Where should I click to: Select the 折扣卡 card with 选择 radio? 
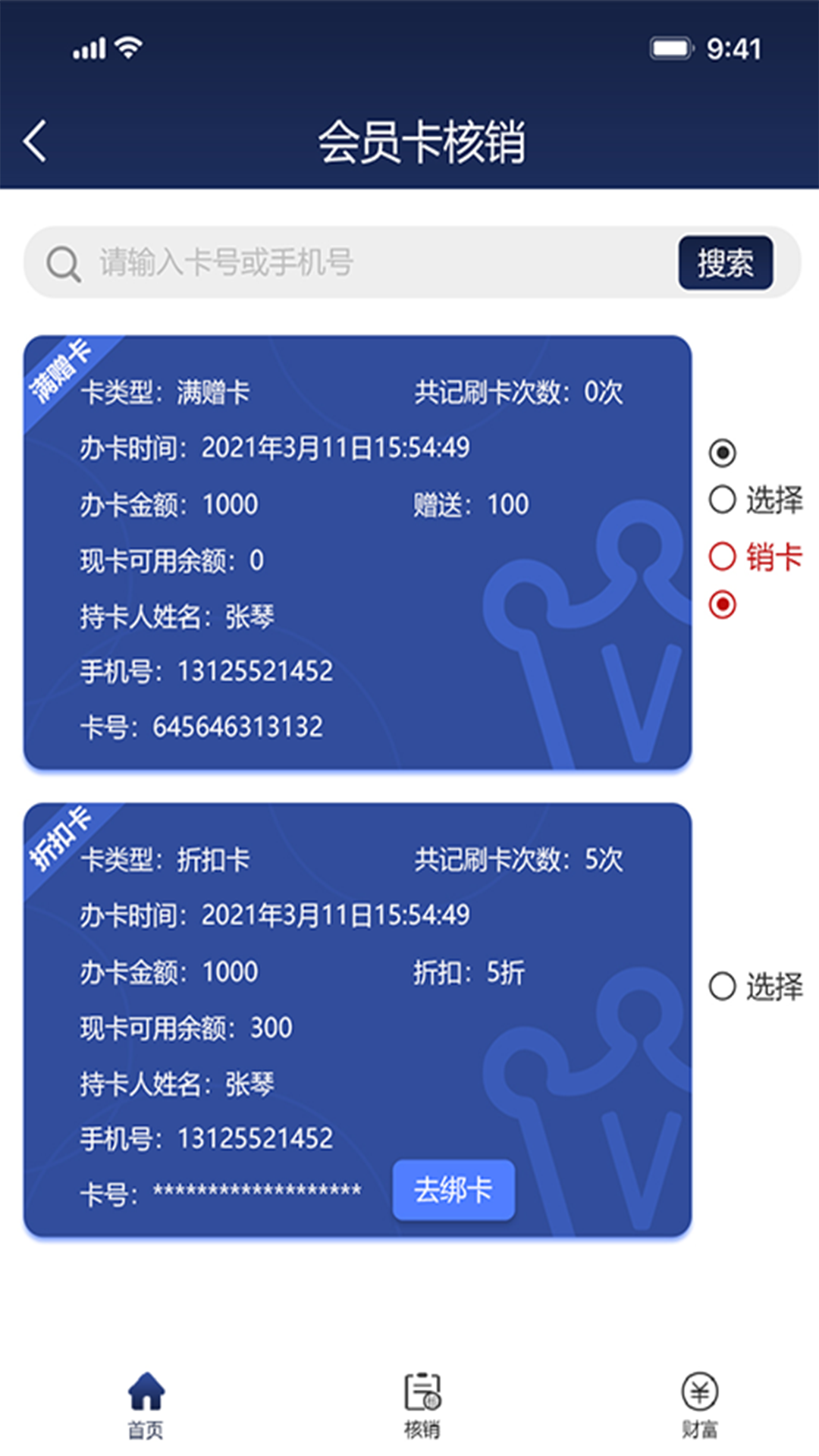pyautogui.click(x=755, y=987)
